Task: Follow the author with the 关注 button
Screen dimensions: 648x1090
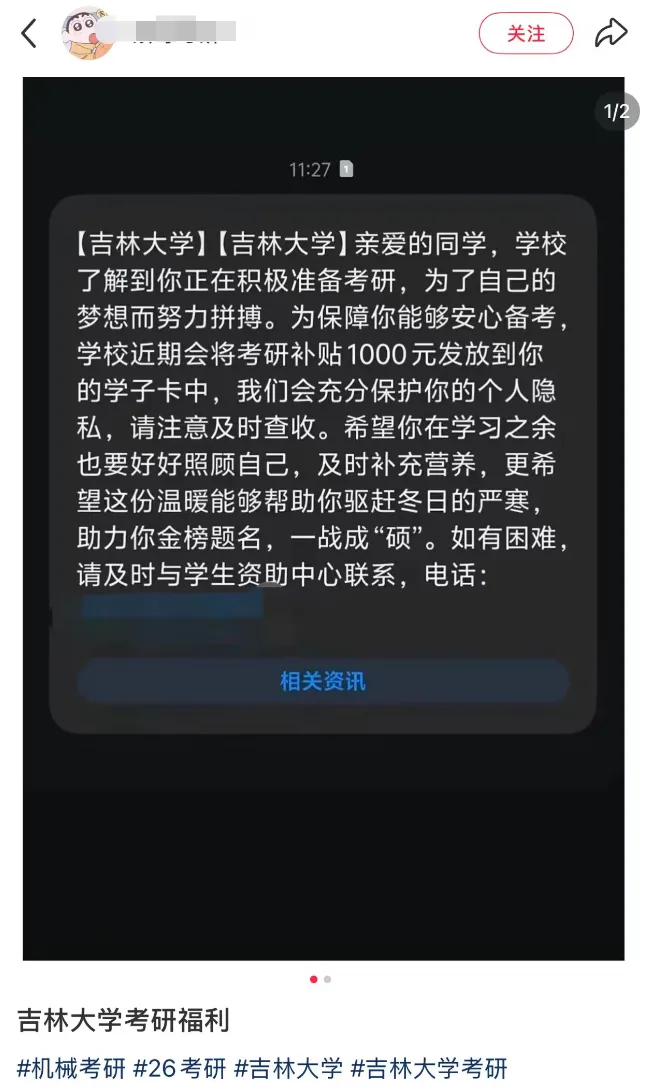Action: 526,34
